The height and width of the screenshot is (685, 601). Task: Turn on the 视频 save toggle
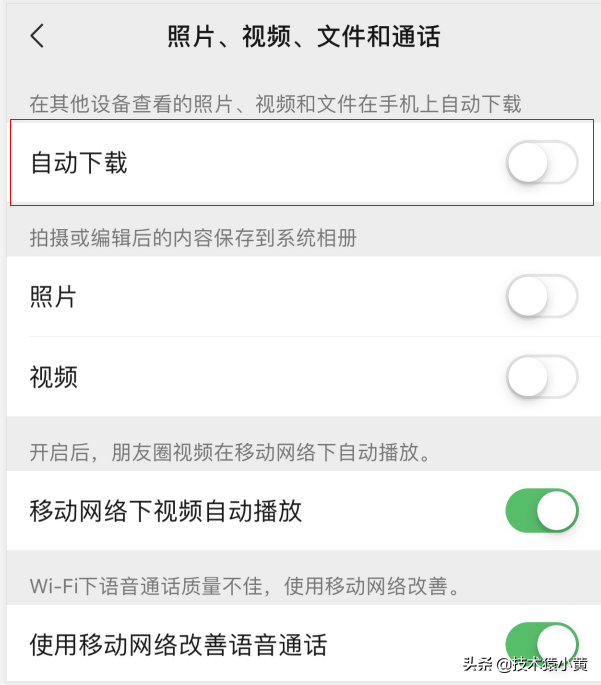click(x=542, y=377)
